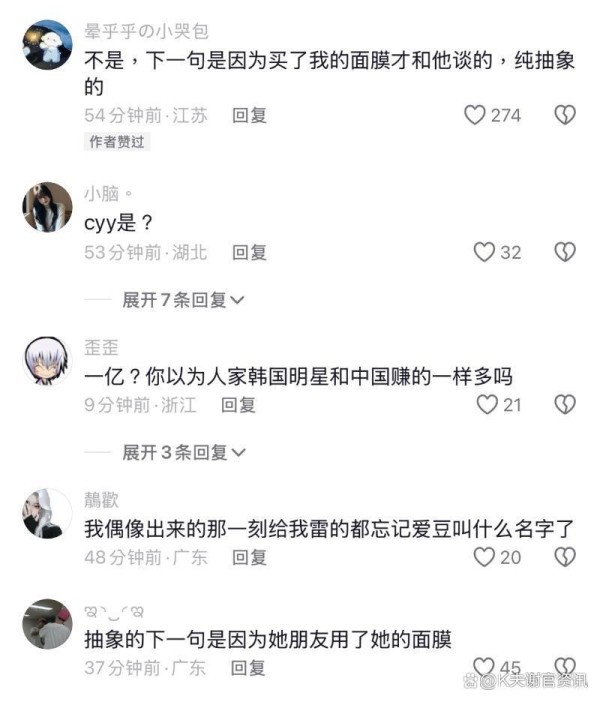600x702 pixels.
Task: Reply to 歪歪's comment
Action: (238, 405)
